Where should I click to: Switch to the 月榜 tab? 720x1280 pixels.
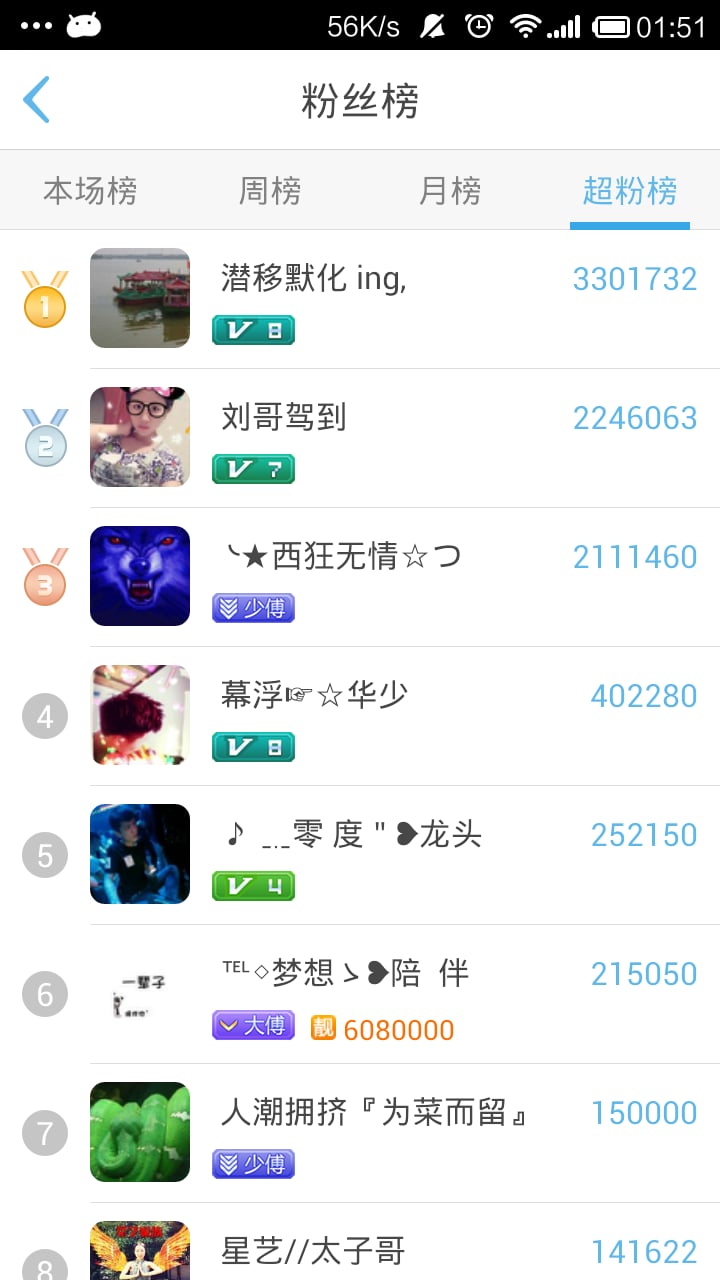tap(450, 190)
